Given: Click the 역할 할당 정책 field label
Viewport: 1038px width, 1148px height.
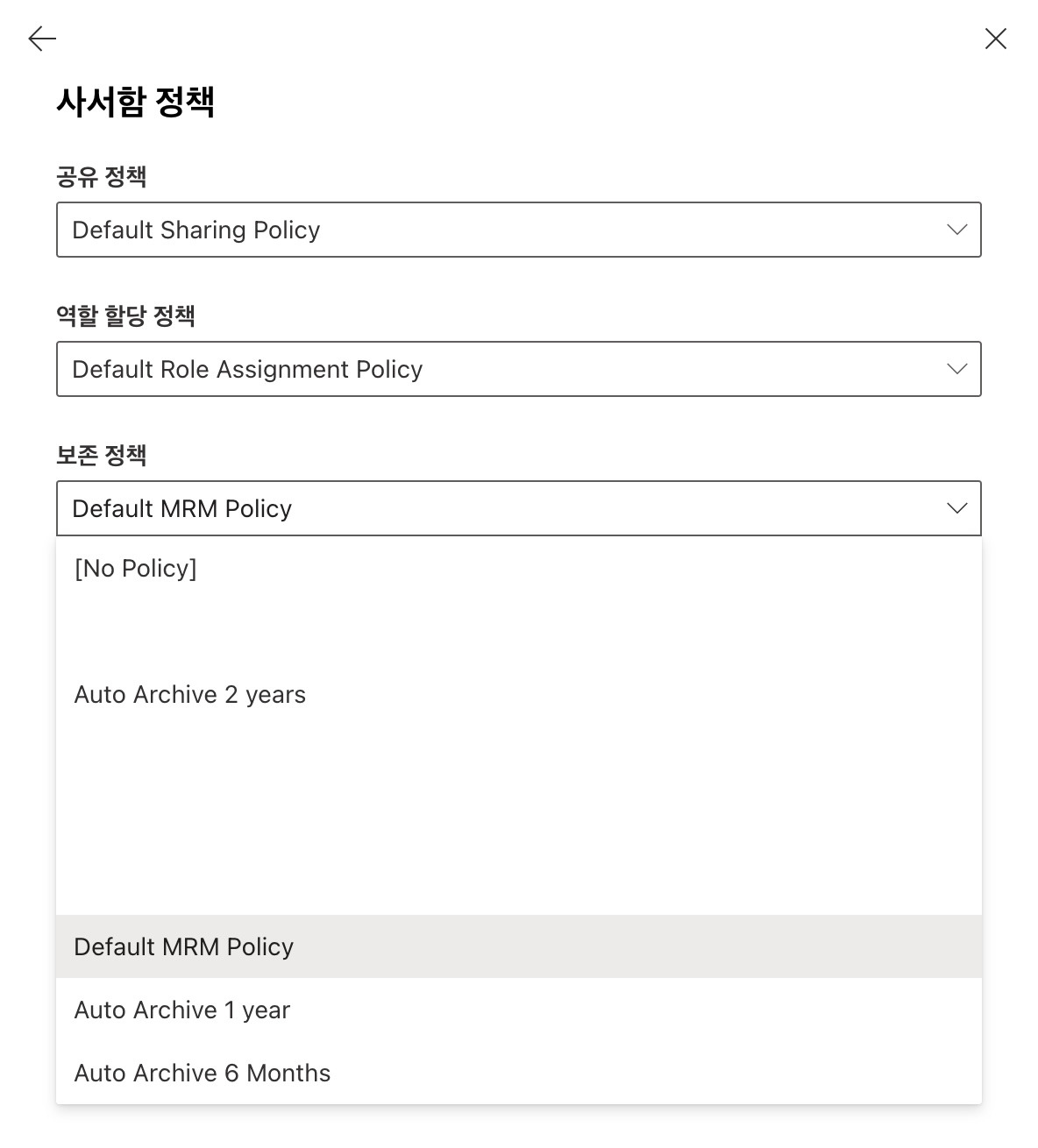Looking at the screenshot, I should click(x=126, y=317).
